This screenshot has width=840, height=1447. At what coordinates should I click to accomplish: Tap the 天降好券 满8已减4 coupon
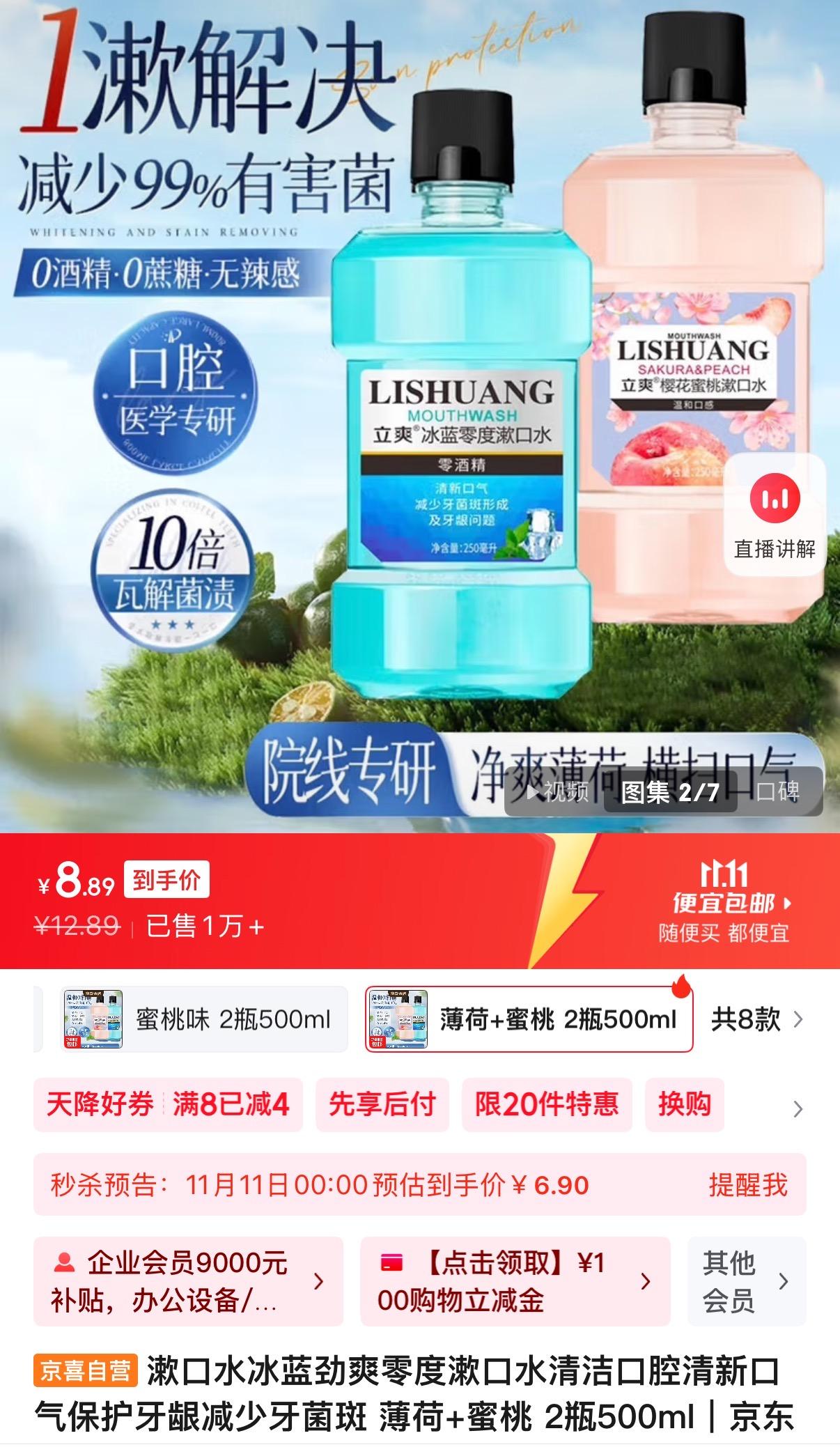coord(168,1104)
